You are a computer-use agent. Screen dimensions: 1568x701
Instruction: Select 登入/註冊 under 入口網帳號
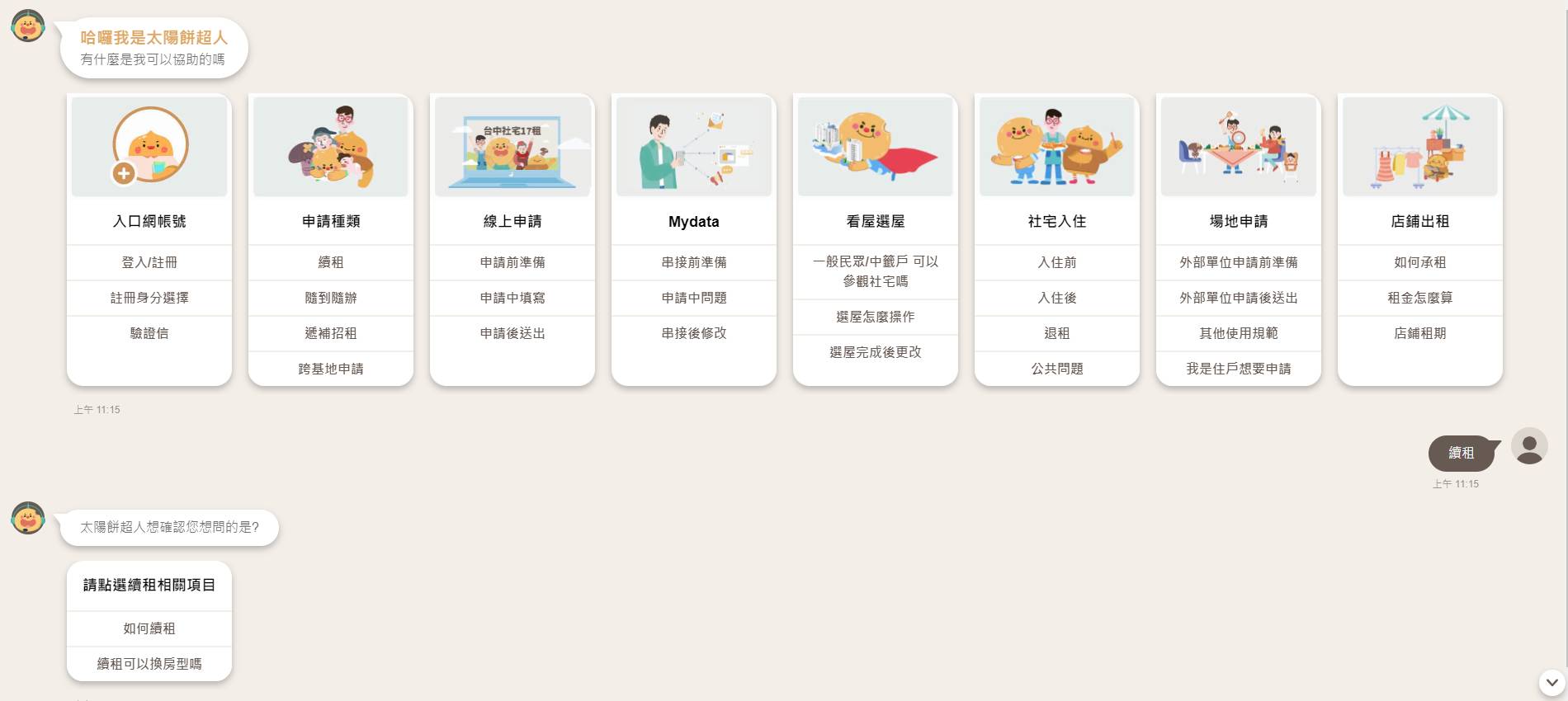[149, 262]
